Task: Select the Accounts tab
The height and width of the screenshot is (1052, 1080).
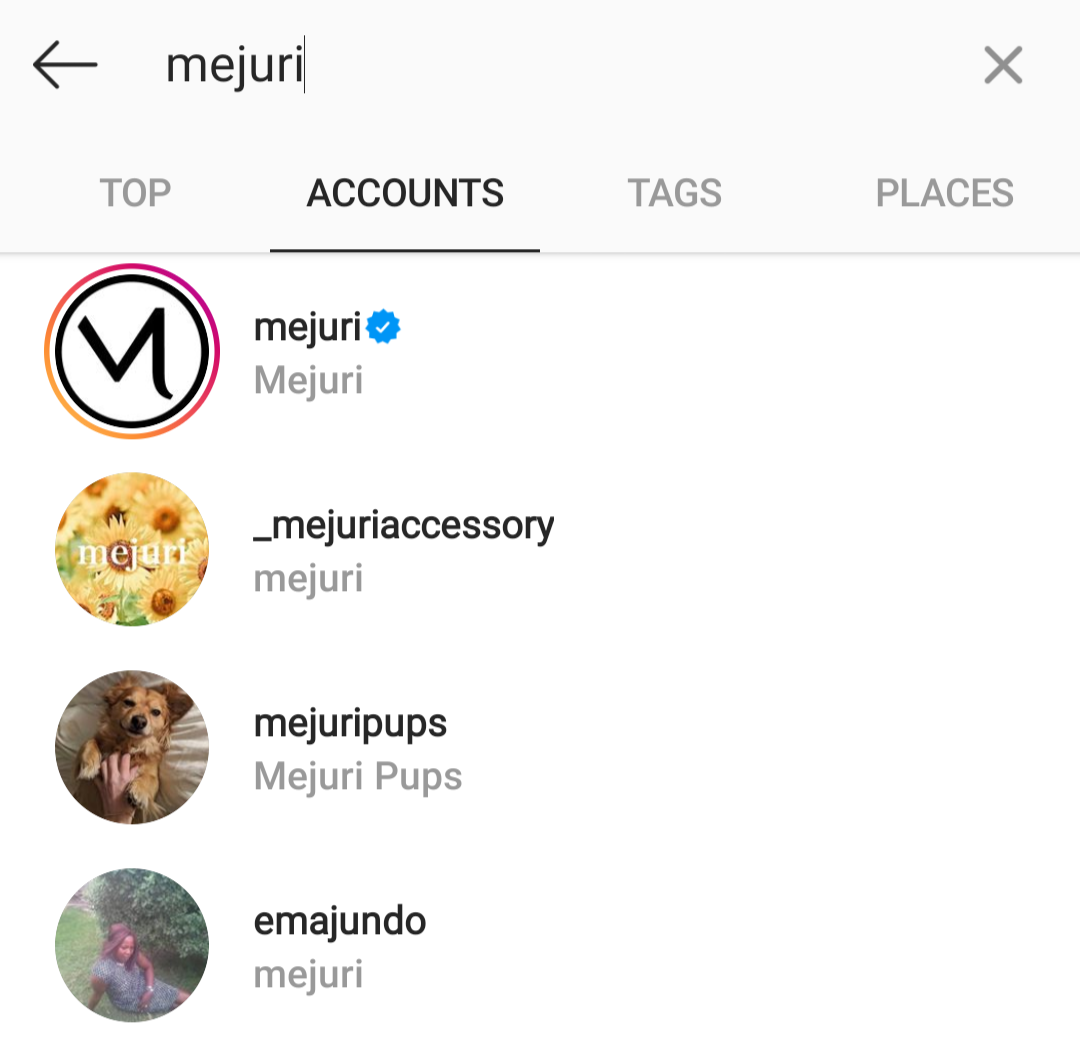Action: click(405, 193)
